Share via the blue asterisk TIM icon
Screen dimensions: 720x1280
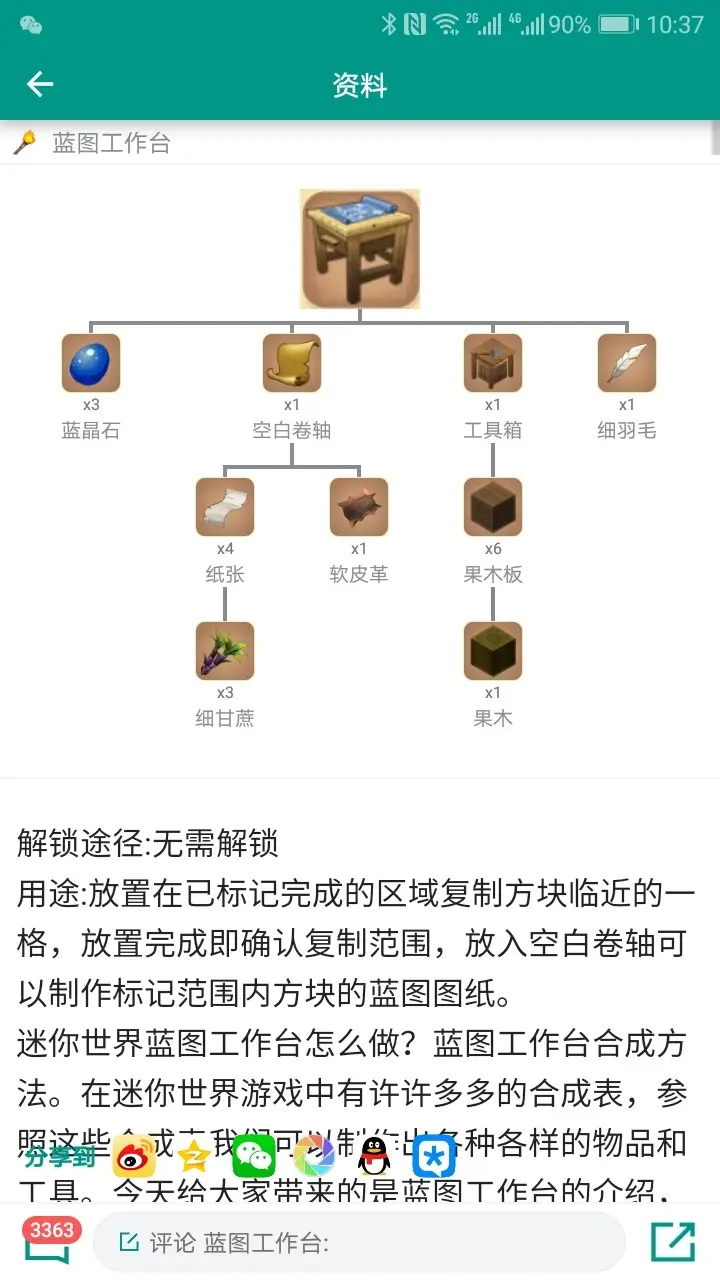coord(434,1157)
